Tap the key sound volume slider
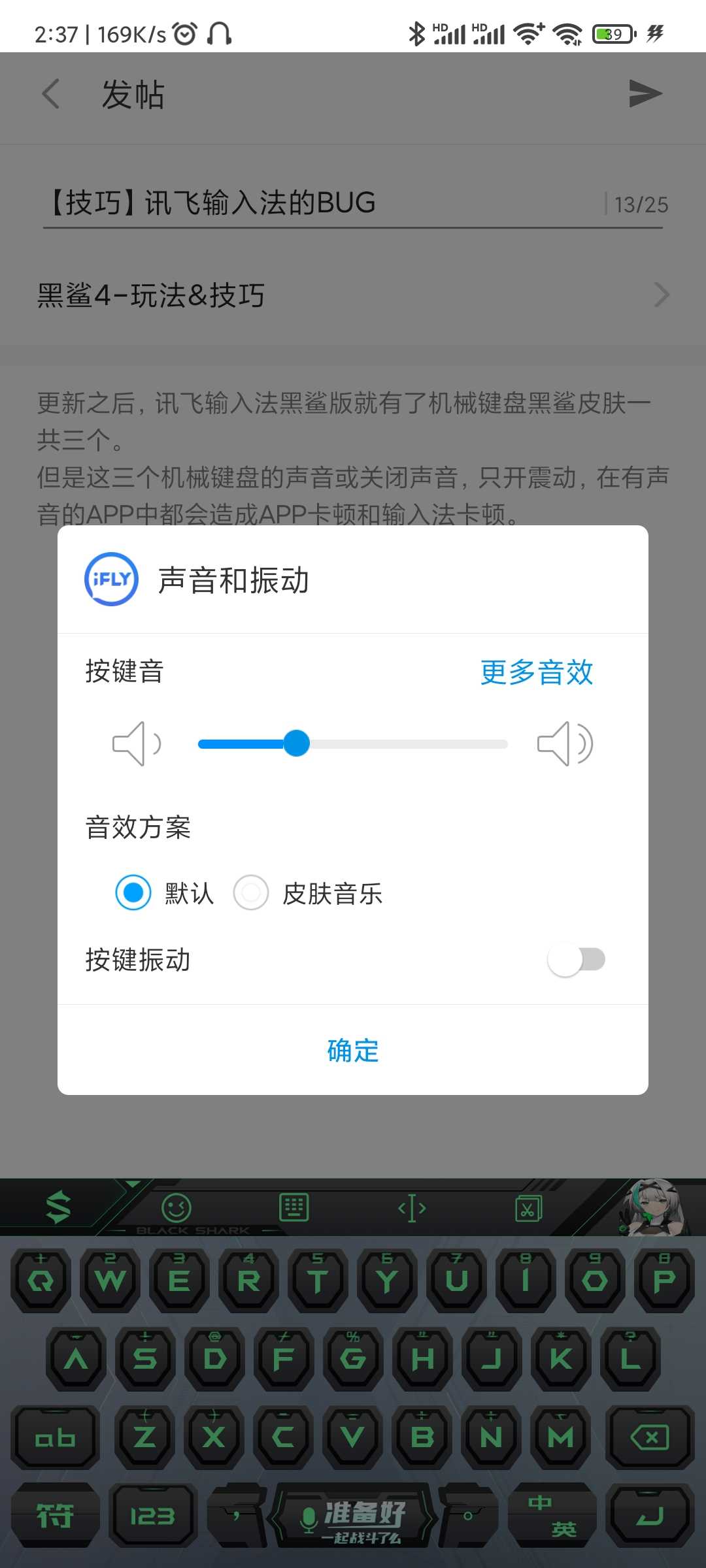Image resolution: width=706 pixels, height=1568 pixels. [x=353, y=744]
